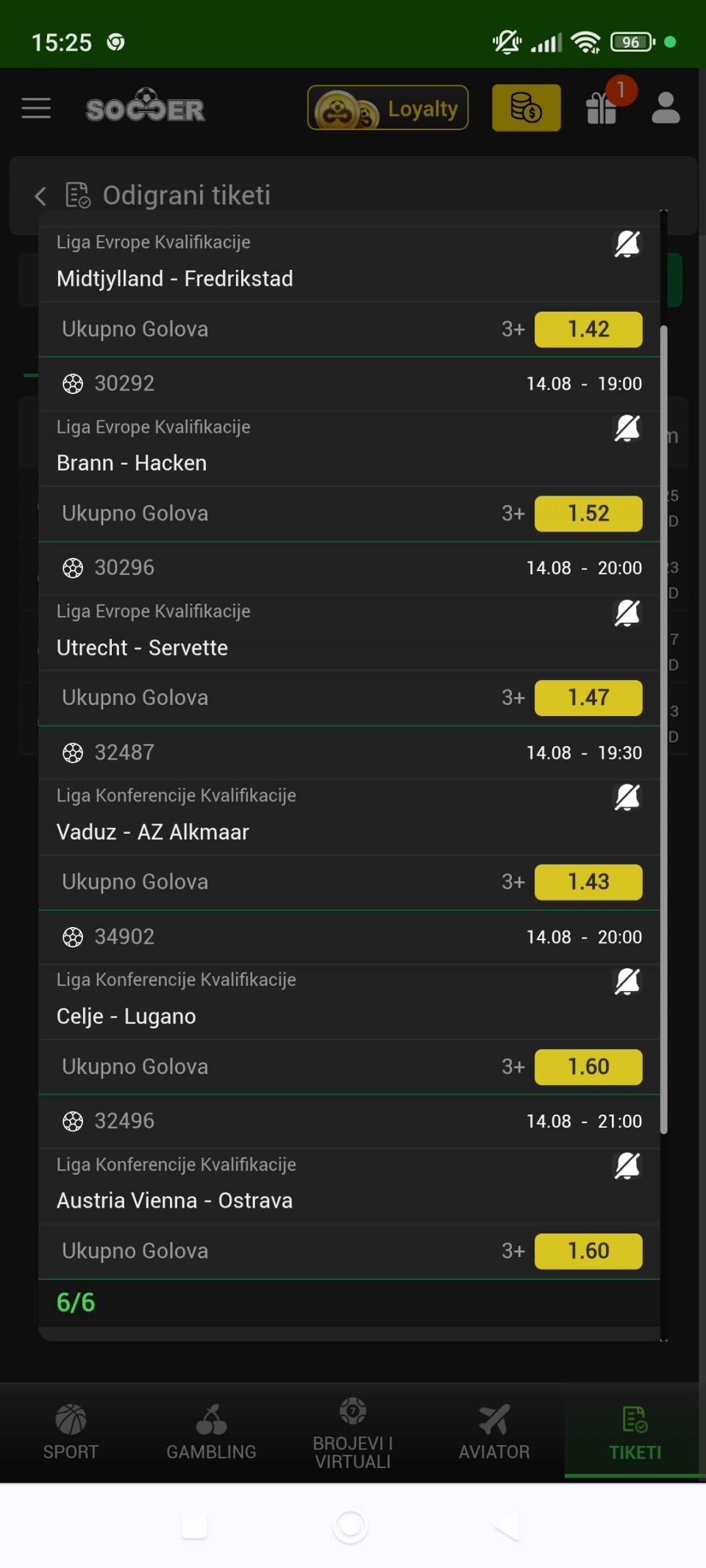The width and height of the screenshot is (706, 1568).
Task: Tap the yellow coins deposit button
Action: 526,108
